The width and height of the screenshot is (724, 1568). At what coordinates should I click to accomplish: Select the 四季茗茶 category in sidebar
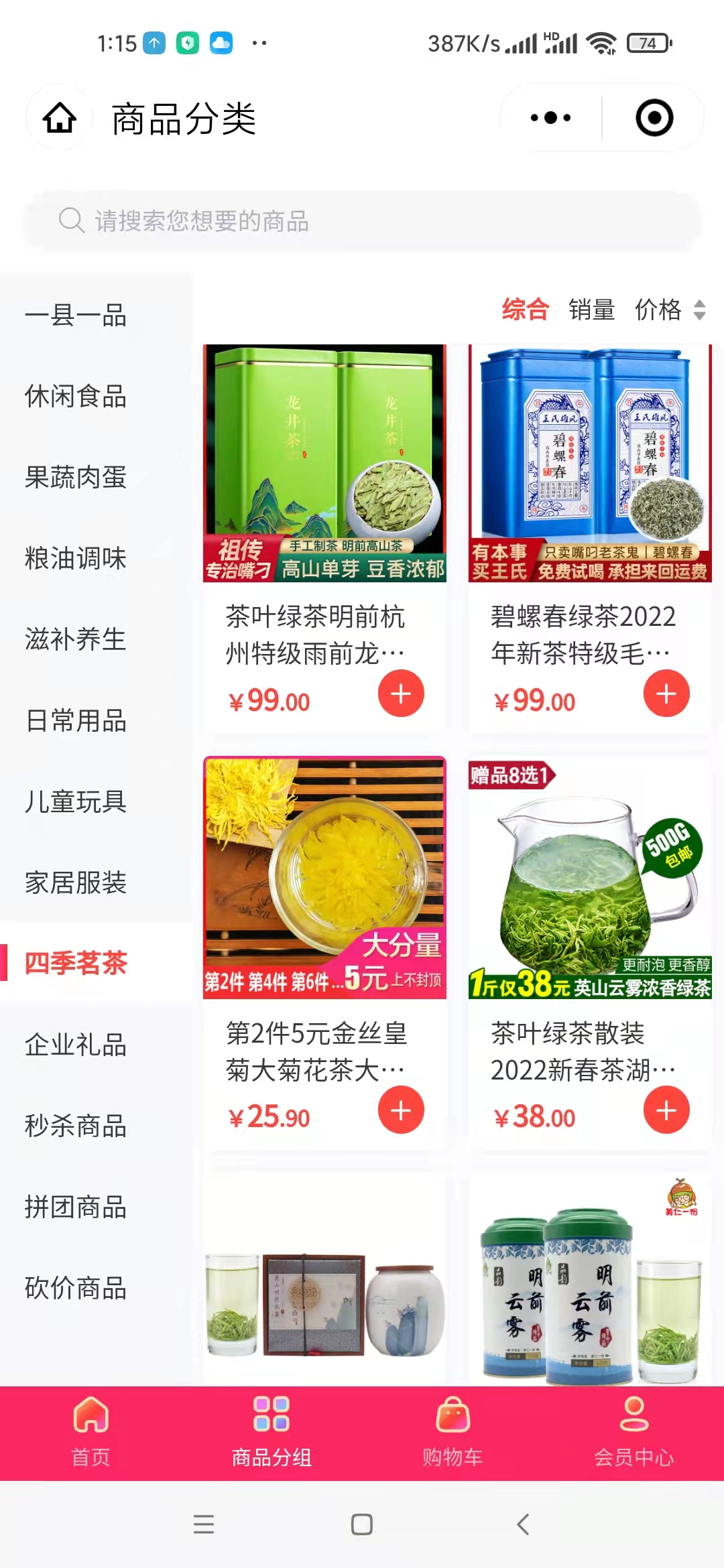pyautogui.click(x=76, y=964)
